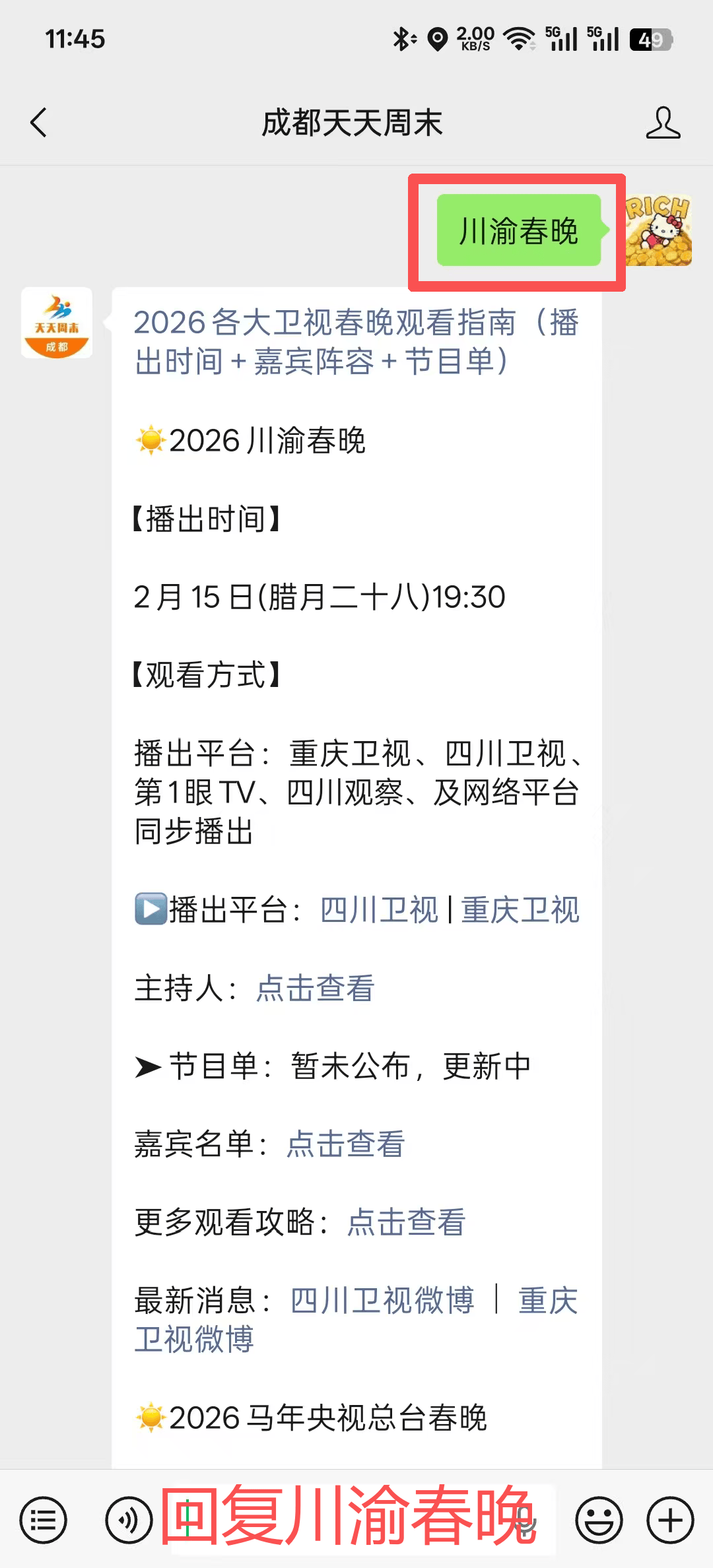Open the 四川卫视 broadcast platform link

click(x=379, y=910)
